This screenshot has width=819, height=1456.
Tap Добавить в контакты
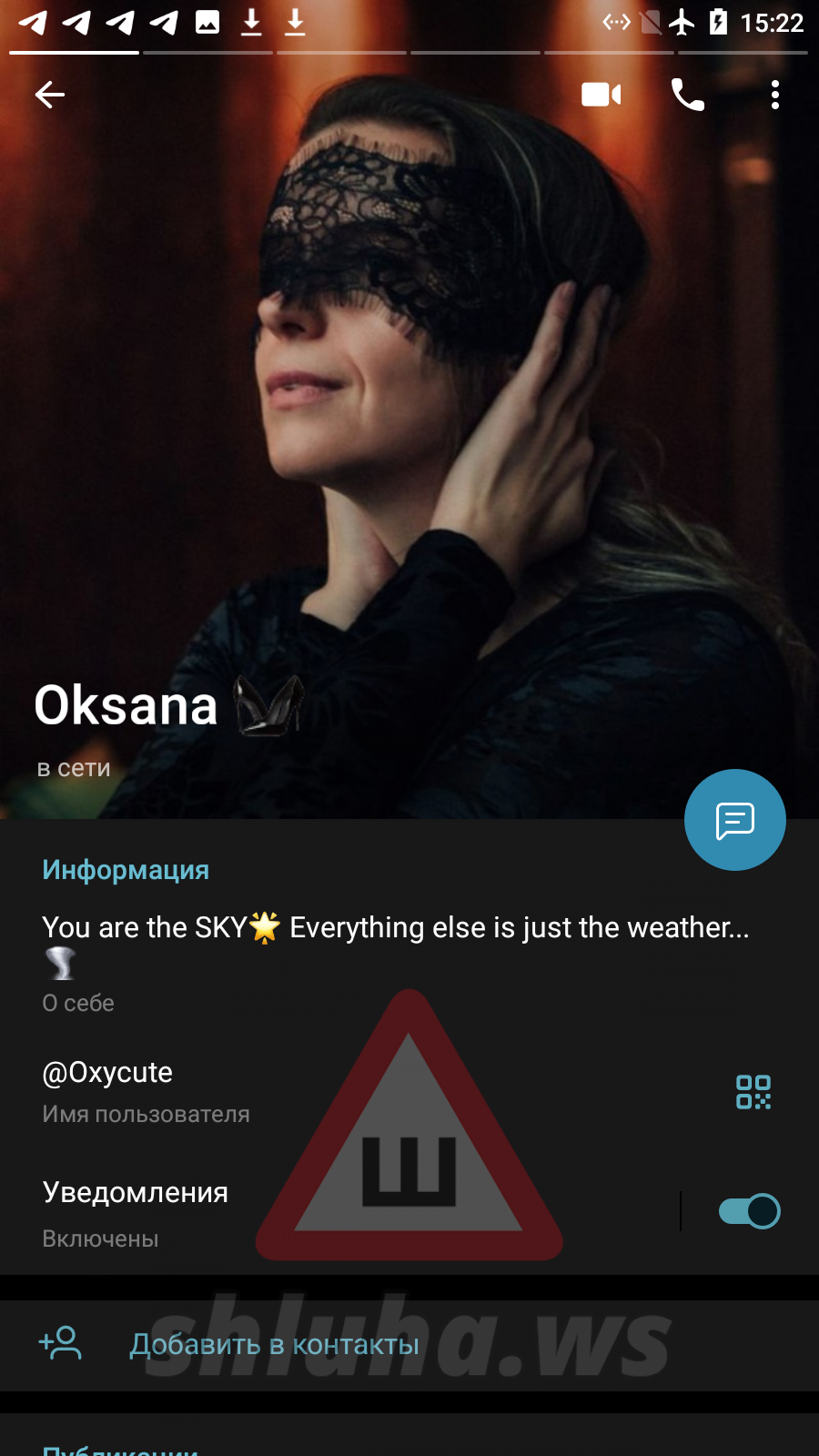coord(273,1344)
